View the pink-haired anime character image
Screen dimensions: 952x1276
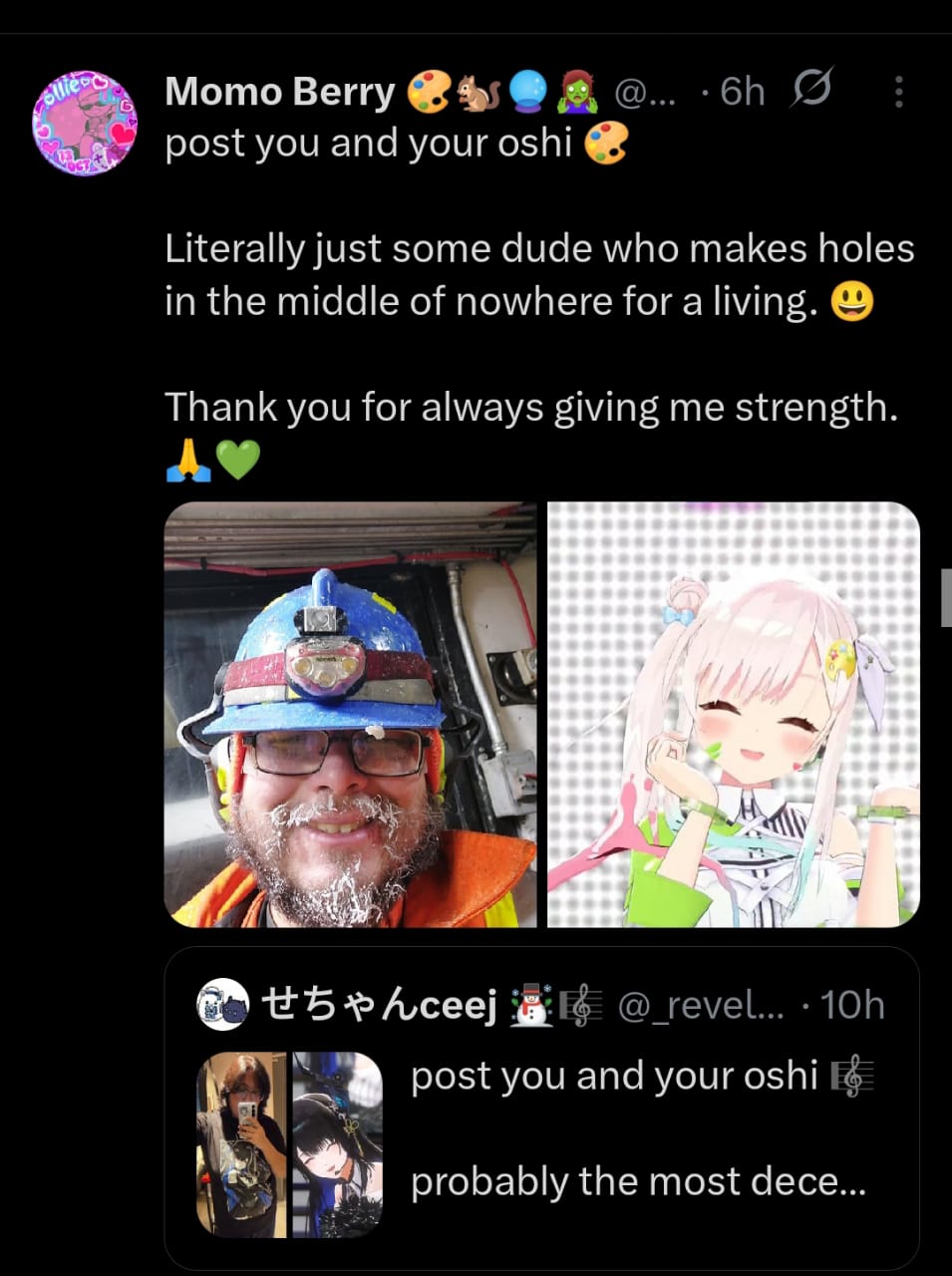click(x=733, y=714)
